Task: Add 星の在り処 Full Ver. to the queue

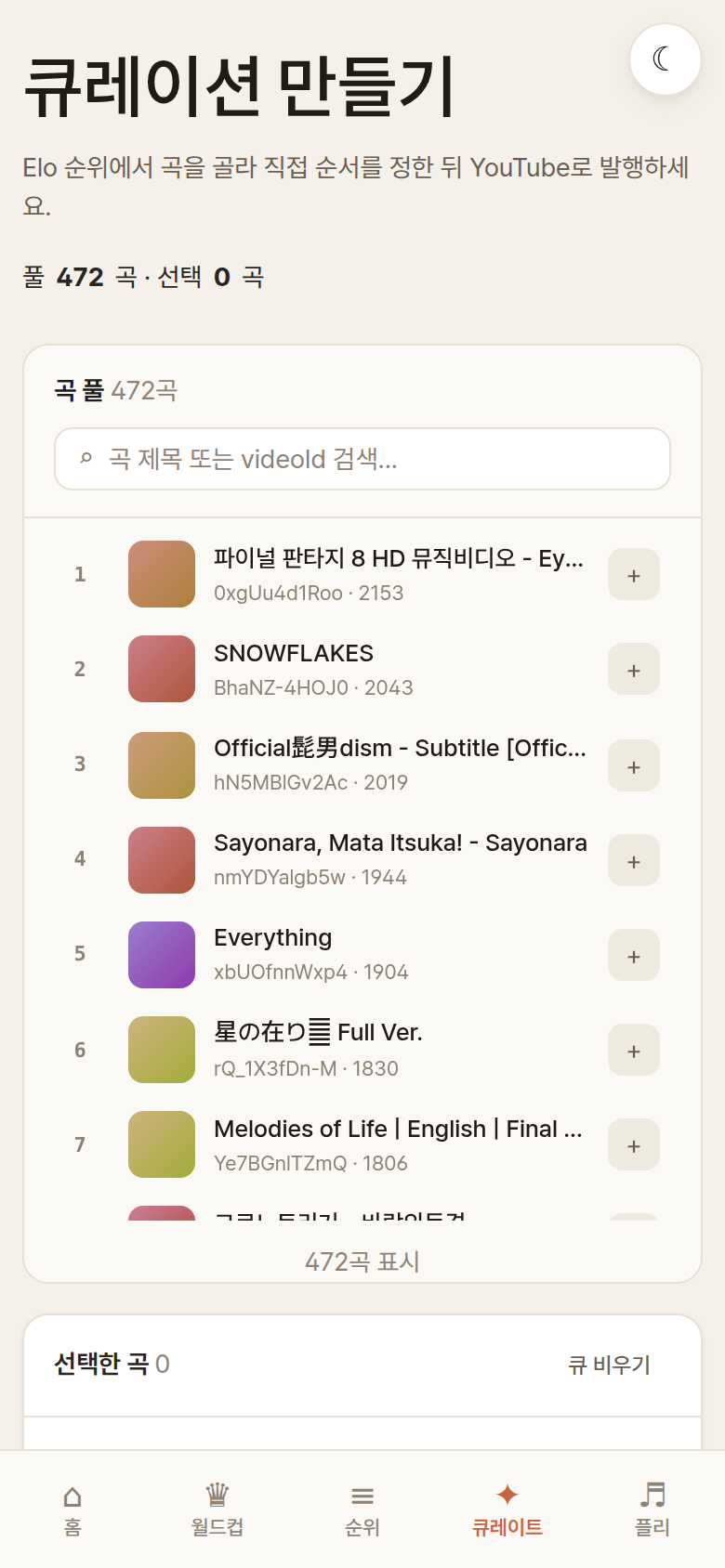Action: click(x=634, y=1051)
